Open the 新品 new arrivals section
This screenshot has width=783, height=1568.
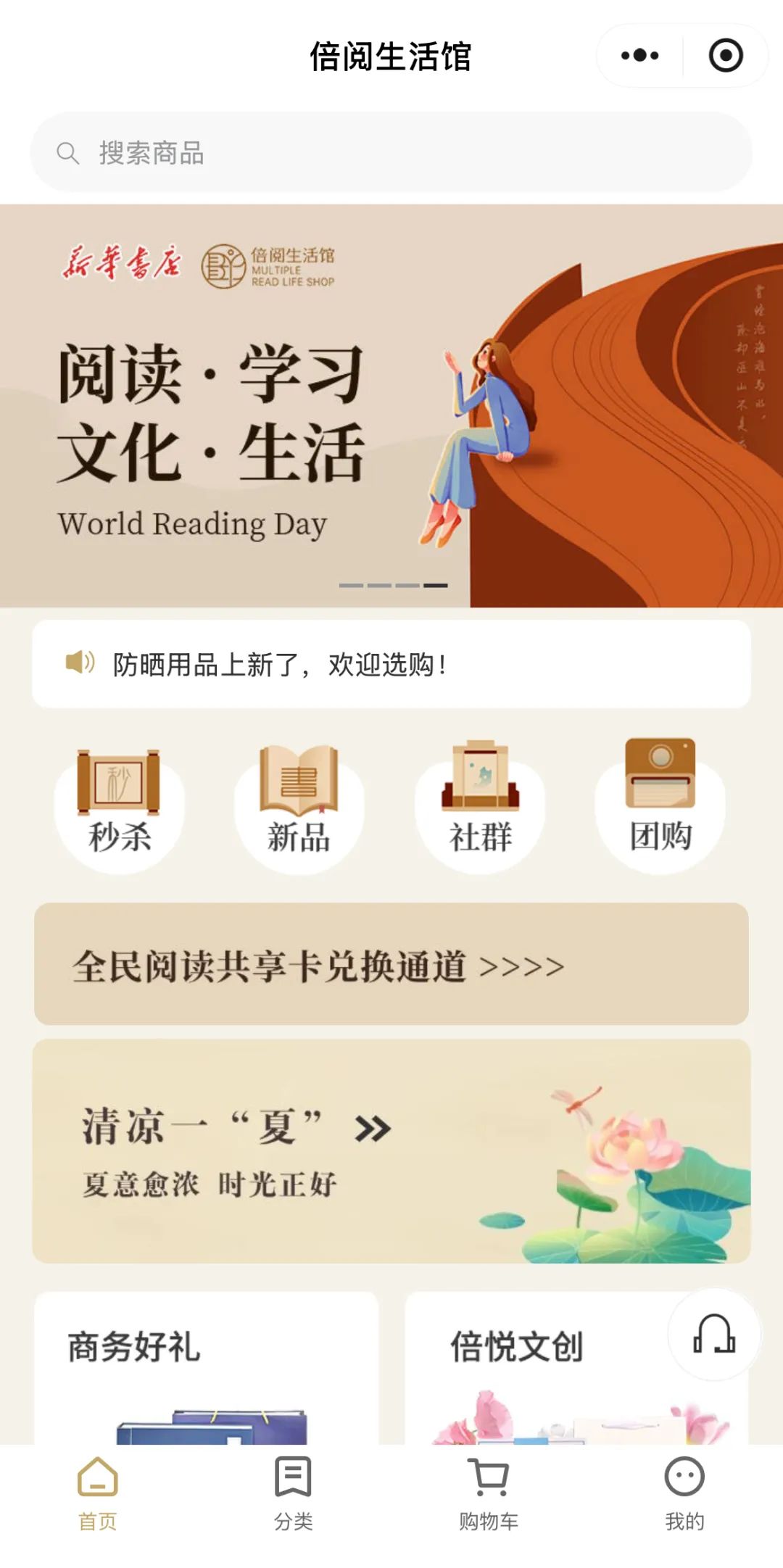(299, 805)
